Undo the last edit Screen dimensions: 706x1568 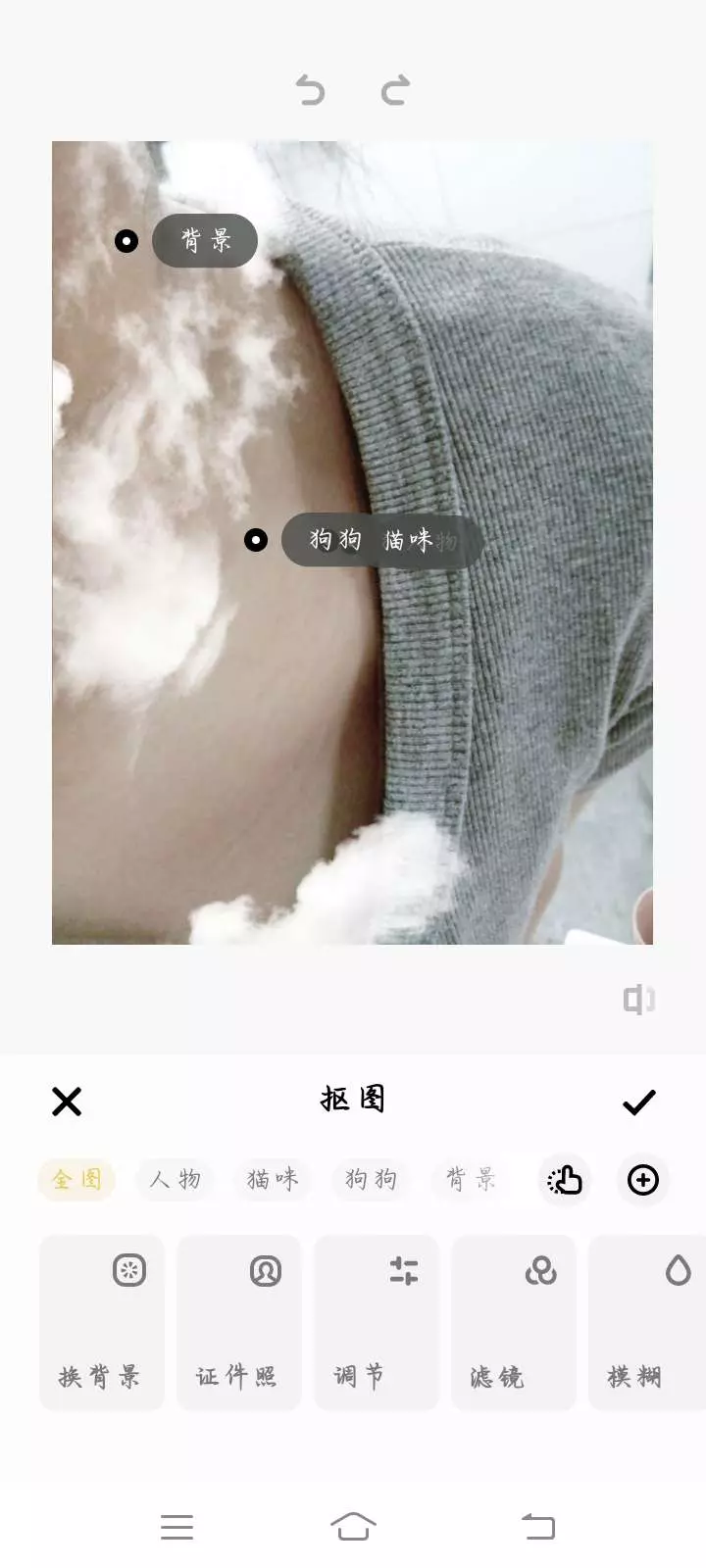tap(310, 91)
